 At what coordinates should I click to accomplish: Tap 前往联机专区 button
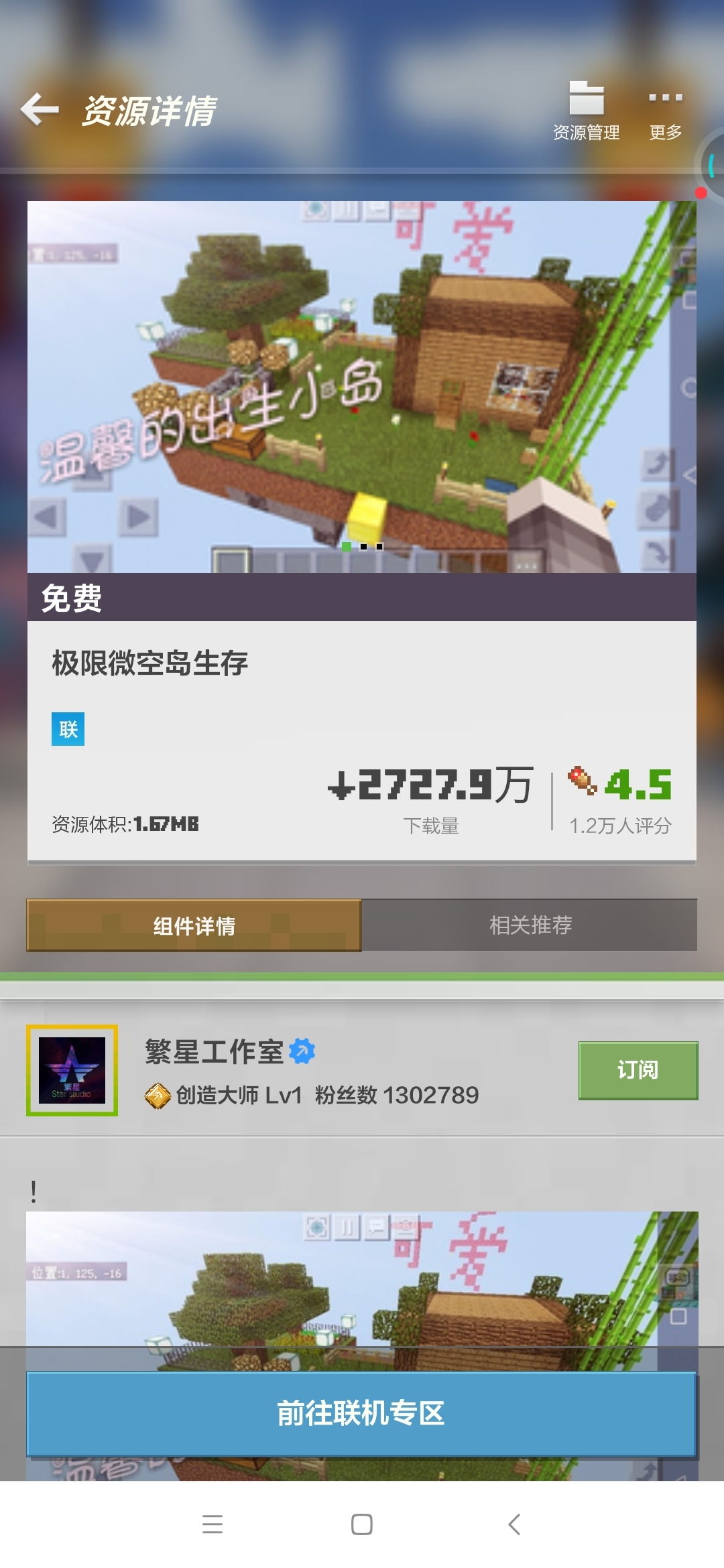[361, 1413]
